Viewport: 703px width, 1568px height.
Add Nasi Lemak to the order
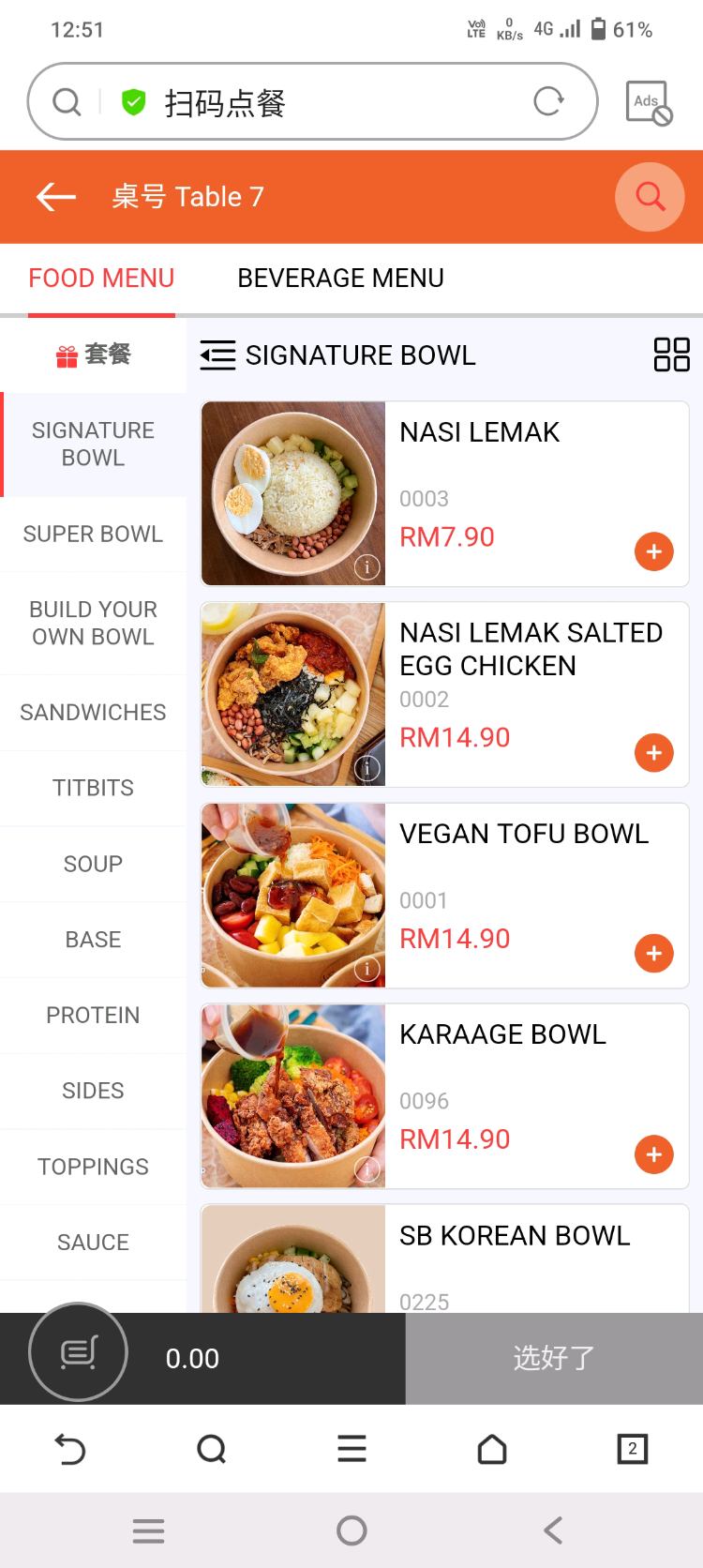pos(653,551)
